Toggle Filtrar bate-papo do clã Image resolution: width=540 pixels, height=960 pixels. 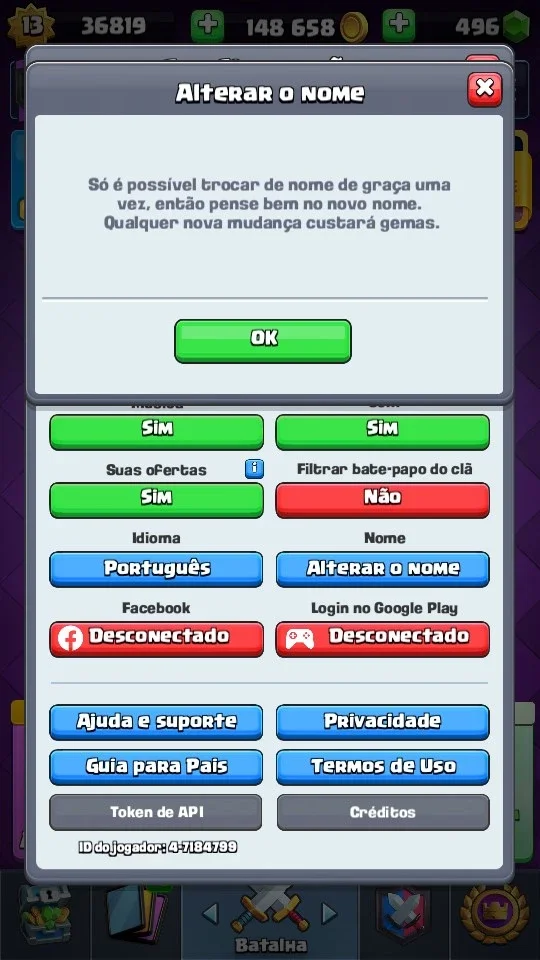[x=383, y=500]
